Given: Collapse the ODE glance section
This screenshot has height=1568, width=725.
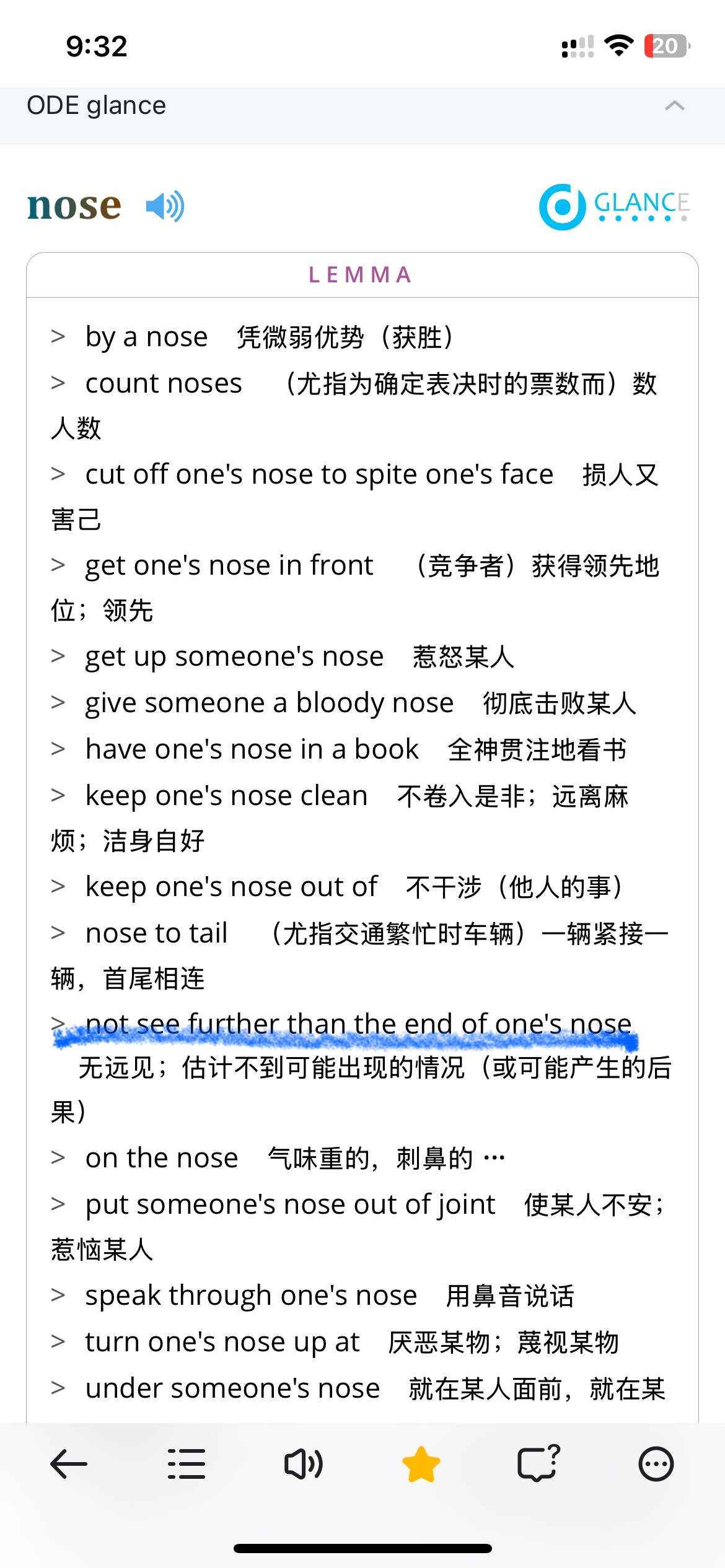Looking at the screenshot, I should 674,106.
